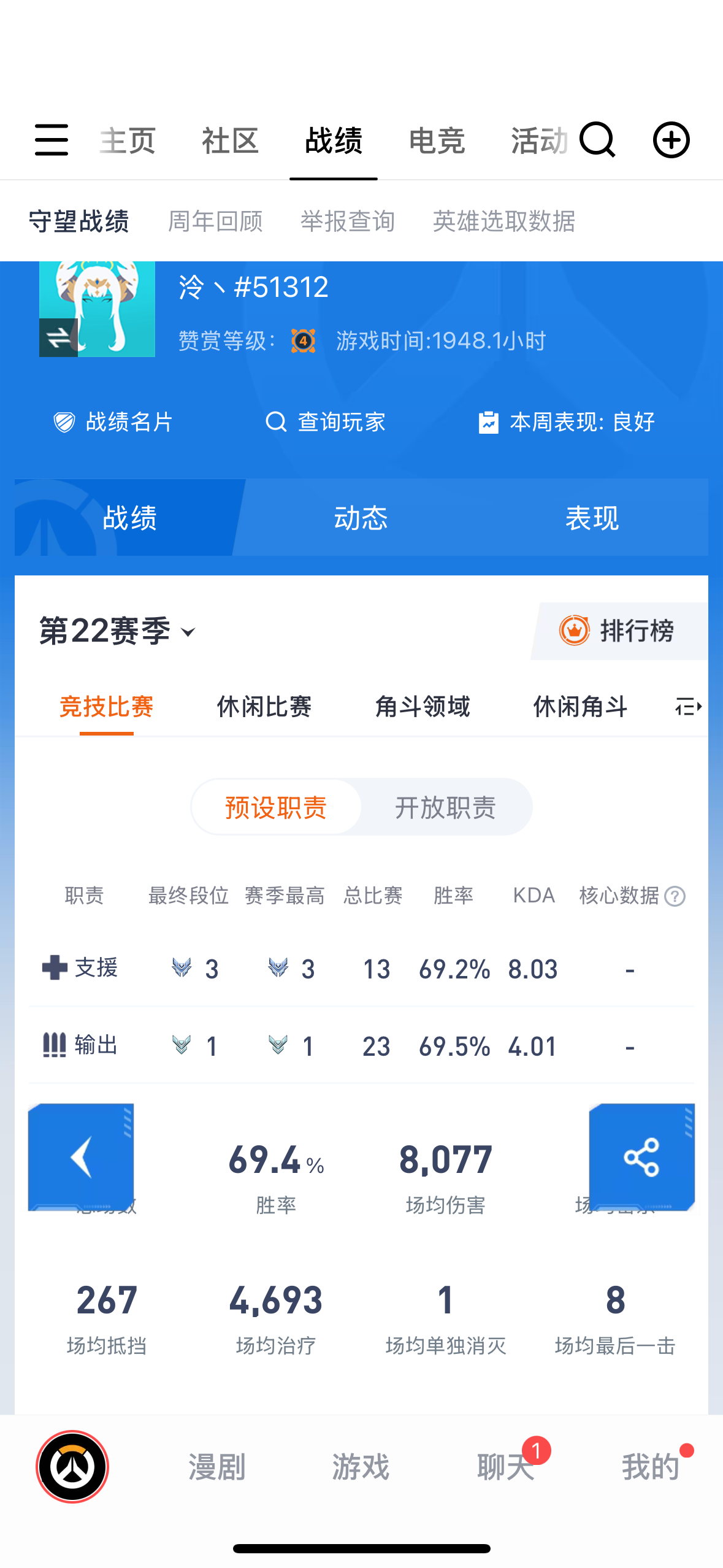723x1568 pixels.
Task: Expand the 第22赛季 season dropdown
Action: [x=118, y=631]
